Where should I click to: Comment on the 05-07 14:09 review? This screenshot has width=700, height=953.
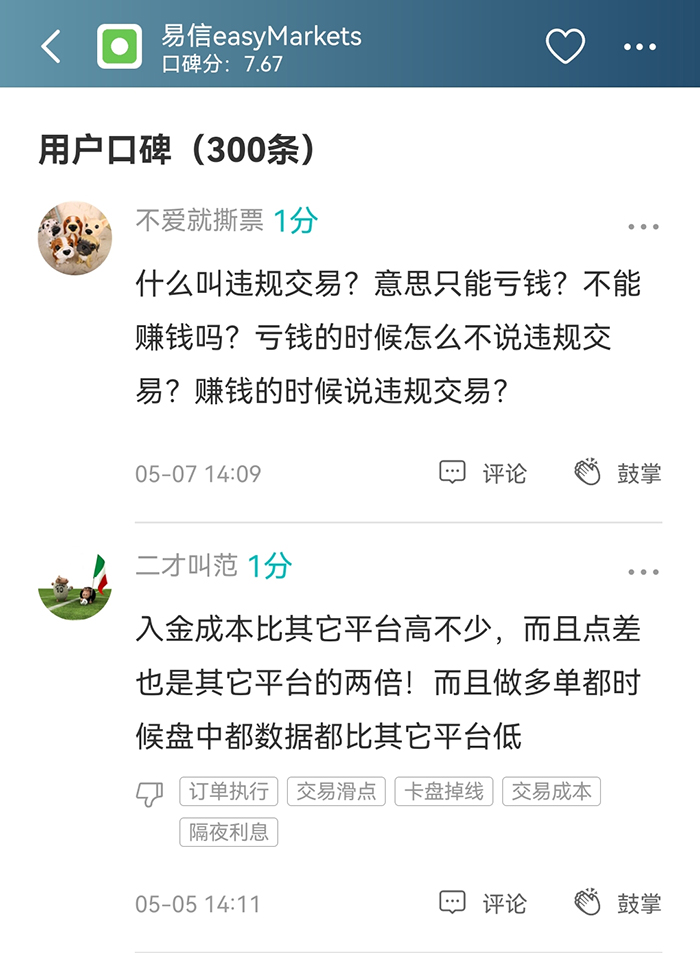483,473
